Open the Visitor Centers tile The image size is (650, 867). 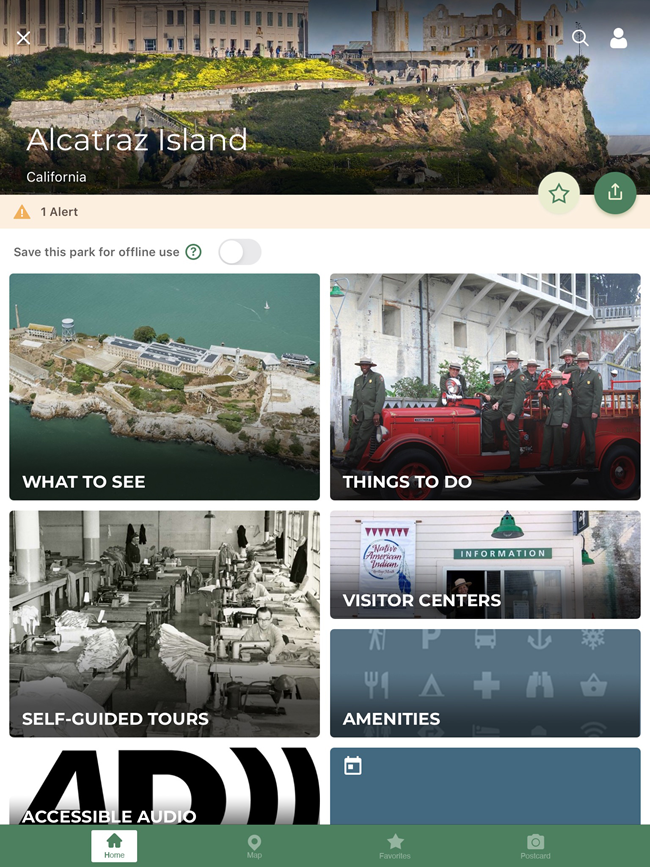[485, 565]
